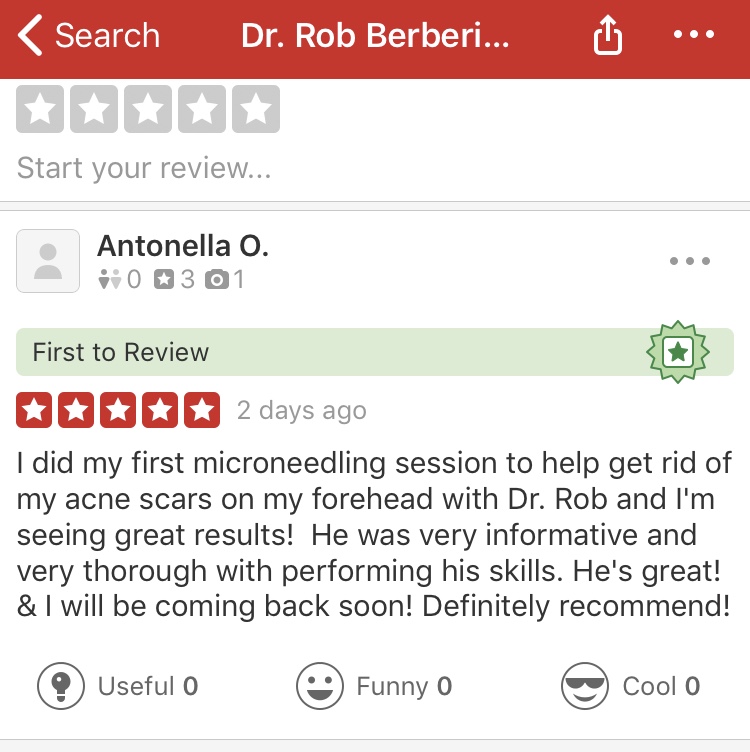The height and width of the screenshot is (752, 750).
Task: Open Antonella O.'s profile name
Action: (183, 246)
